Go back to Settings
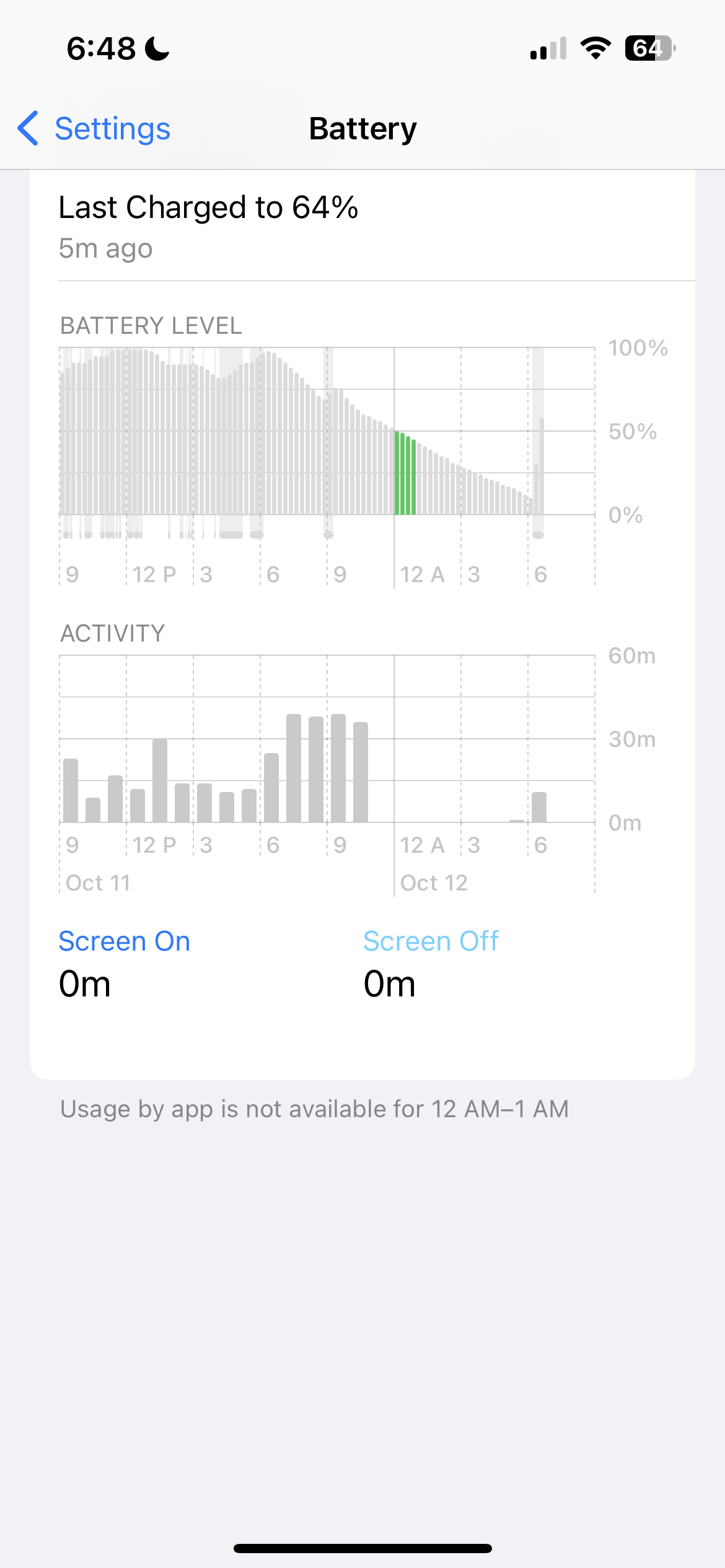The height and width of the screenshot is (1568, 725). 94,129
